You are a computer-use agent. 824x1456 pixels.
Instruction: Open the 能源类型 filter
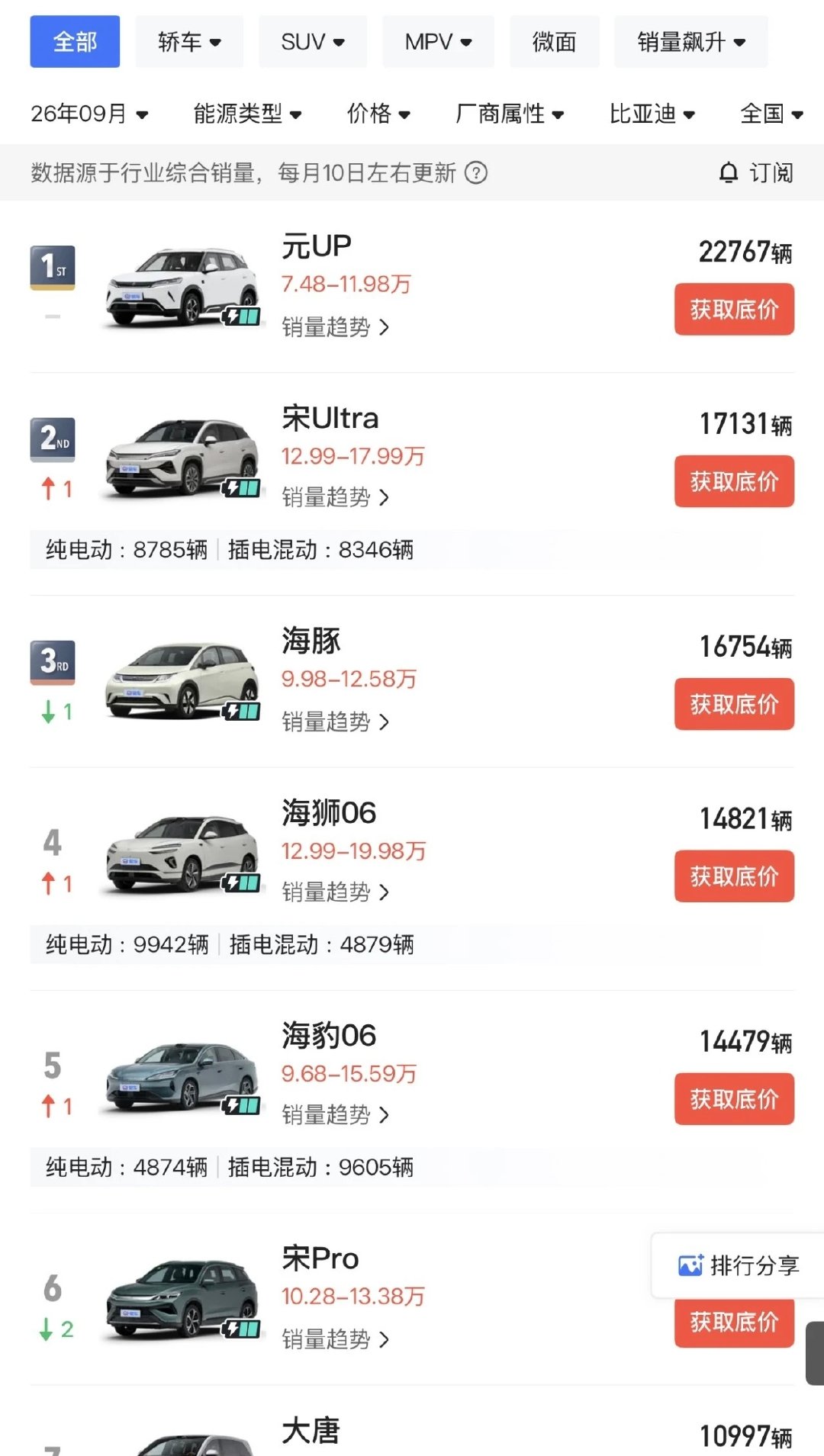pos(248,114)
